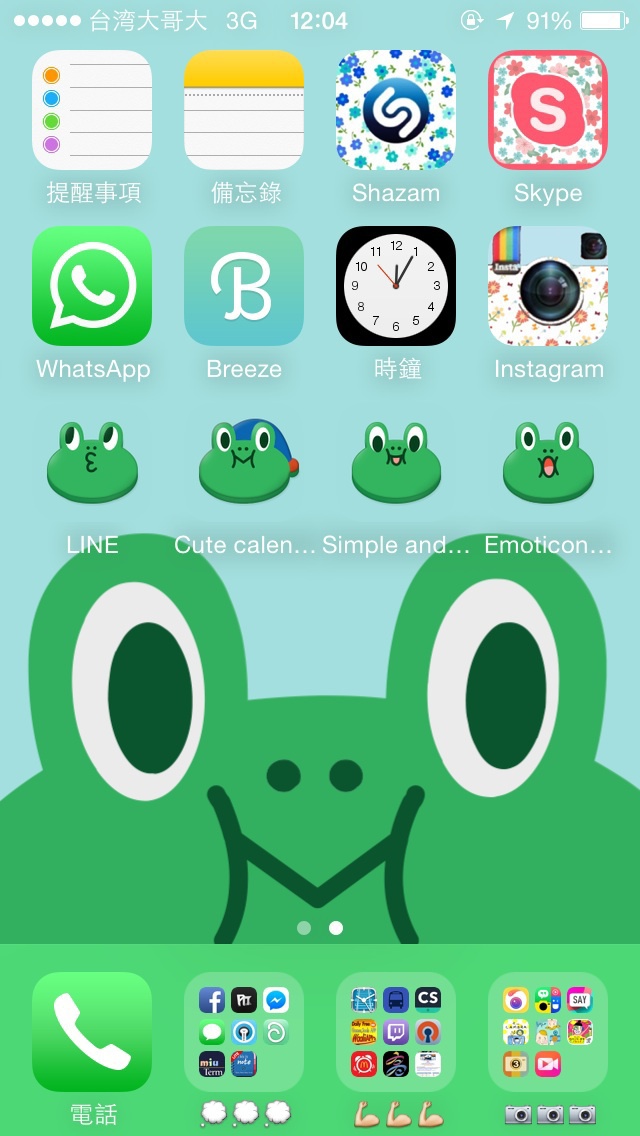Launch Shazam
The image size is (640, 1136).
pos(396,110)
